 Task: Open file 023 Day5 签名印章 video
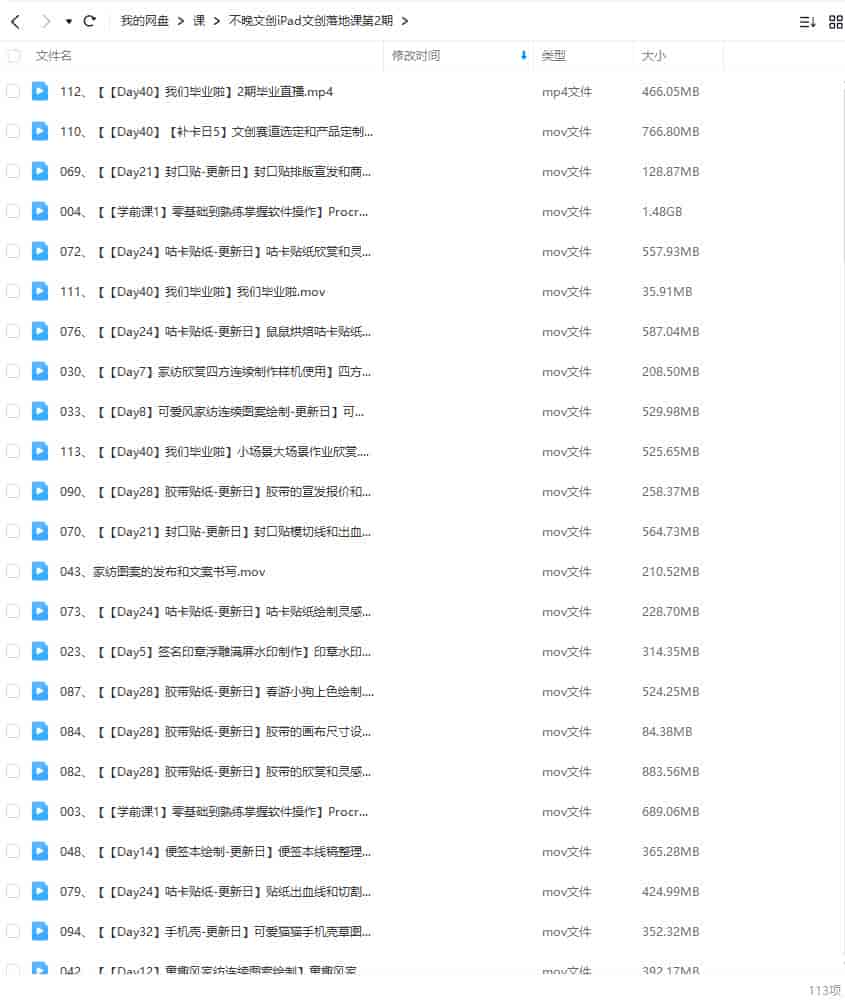234,652
